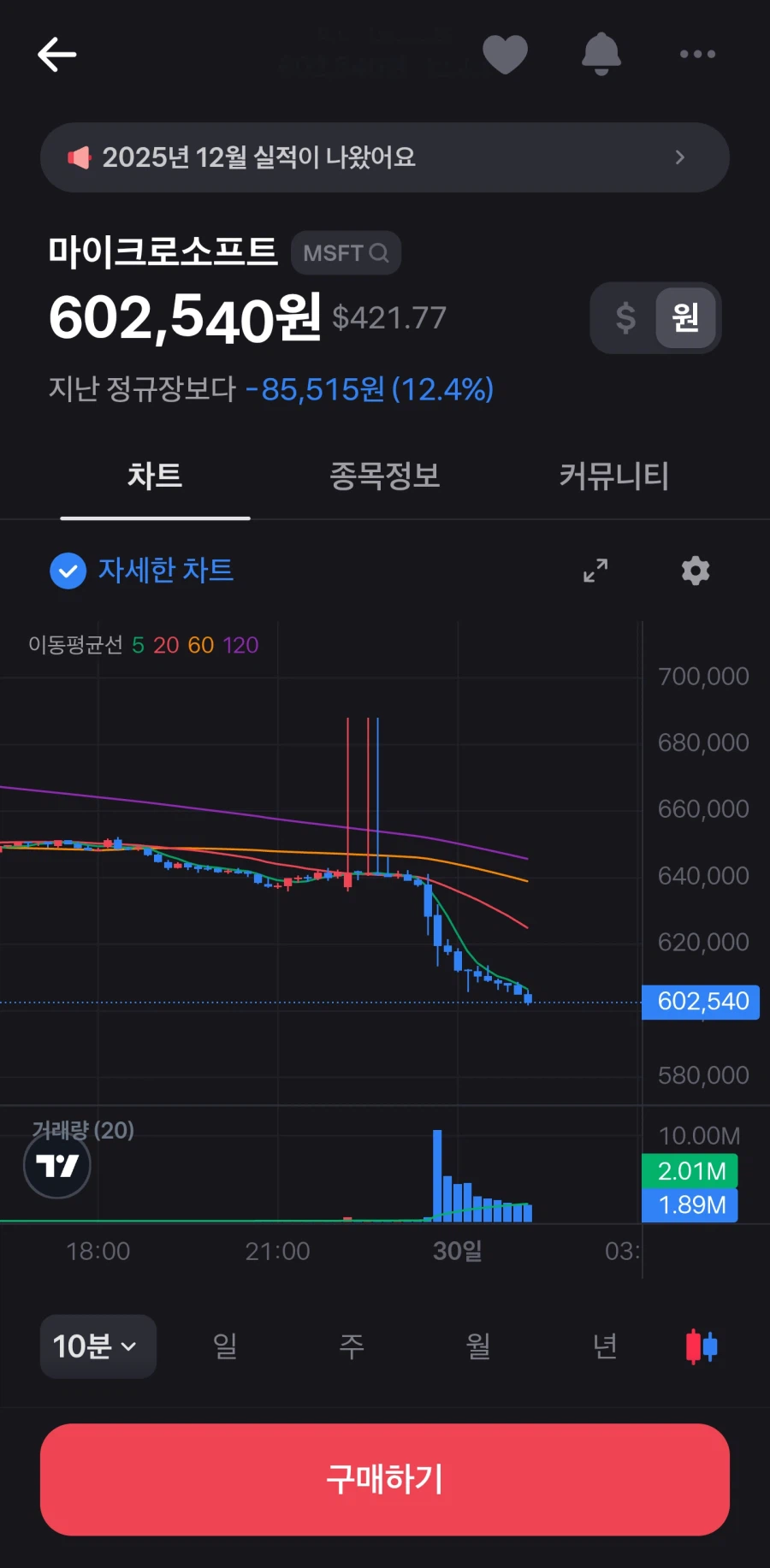770x1568 pixels.
Task: Open the 커뮤니티 tab
Action: (613, 477)
